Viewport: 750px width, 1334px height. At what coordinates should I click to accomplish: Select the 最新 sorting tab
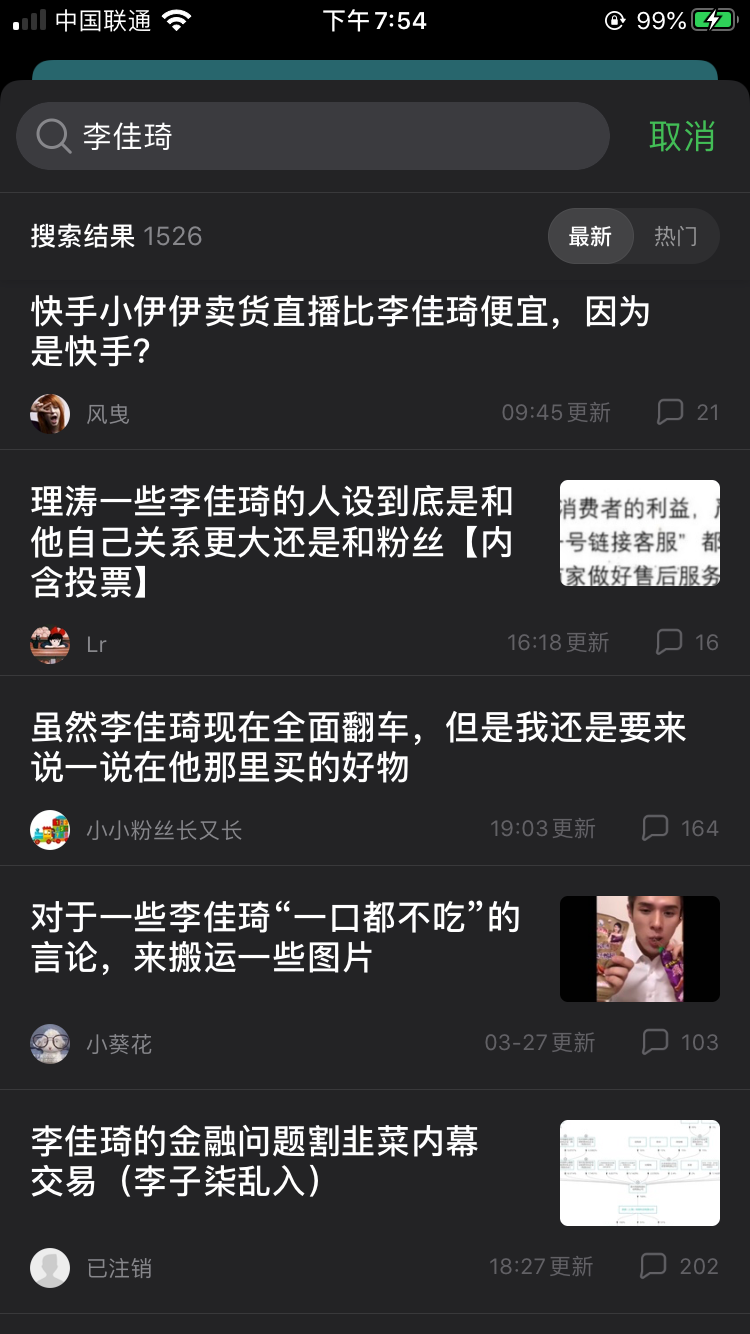click(x=590, y=236)
